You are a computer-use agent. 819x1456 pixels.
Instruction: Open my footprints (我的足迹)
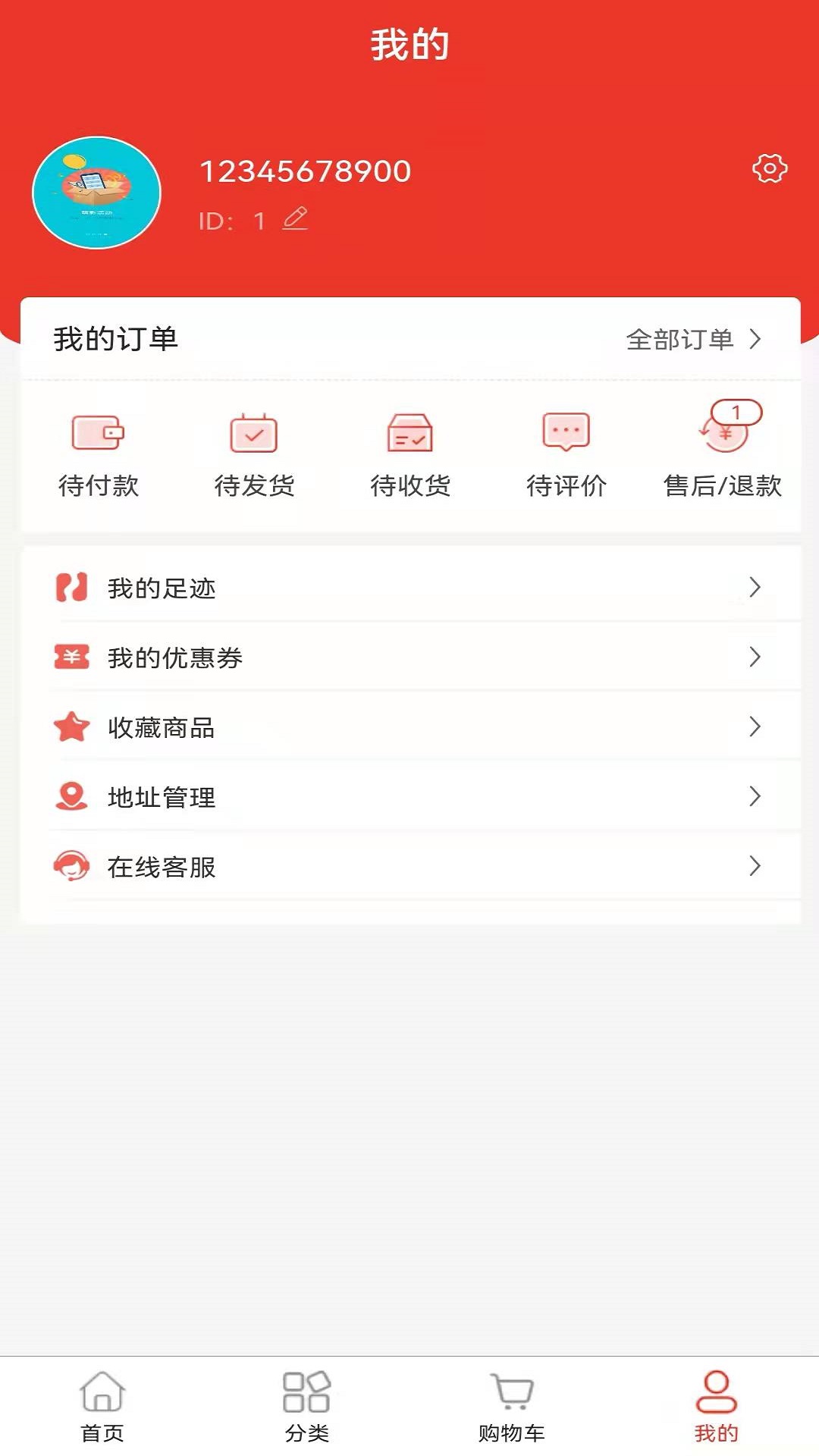tap(409, 588)
